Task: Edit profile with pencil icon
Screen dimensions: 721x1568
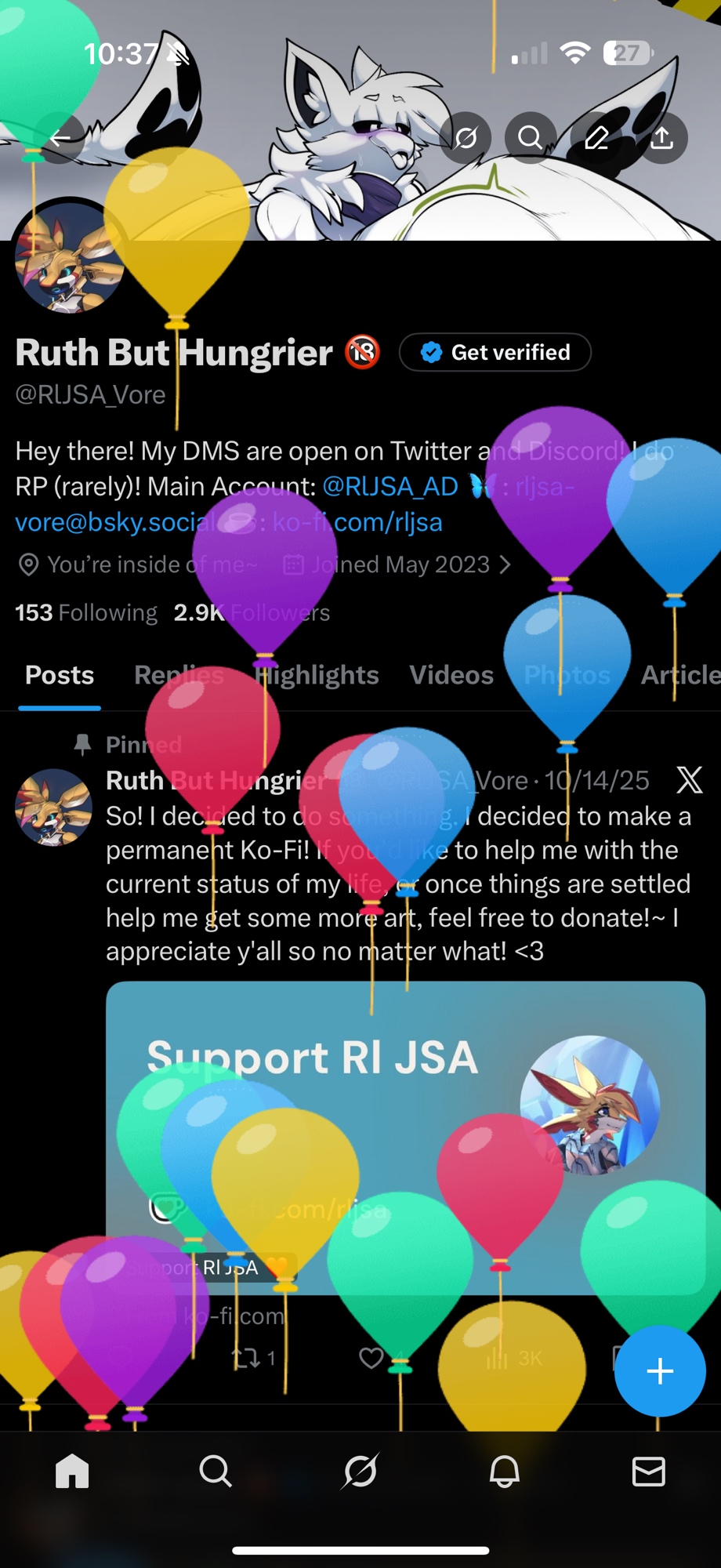Action: click(596, 138)
